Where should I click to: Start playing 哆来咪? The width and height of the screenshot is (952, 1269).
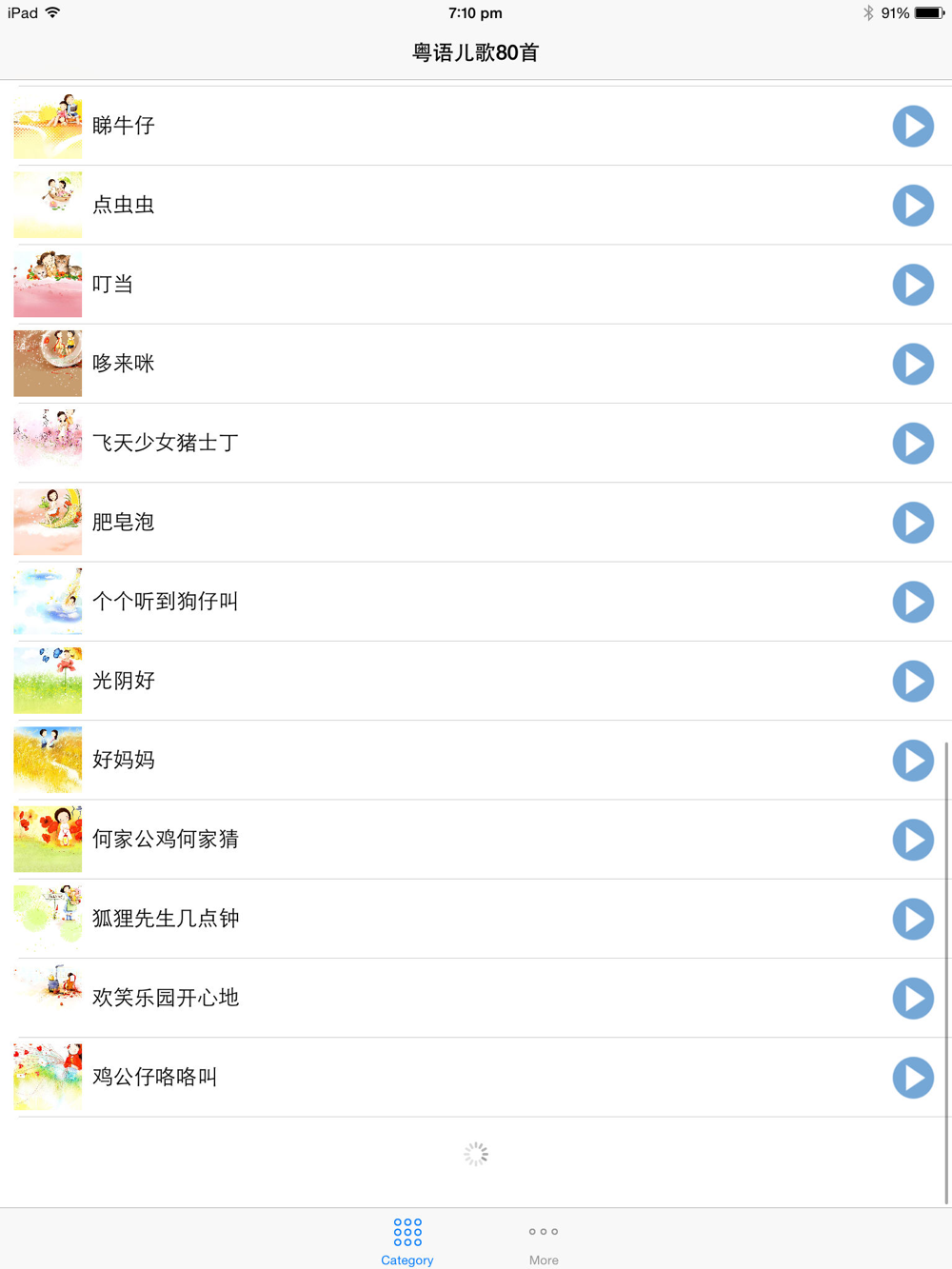pos(913,364)
